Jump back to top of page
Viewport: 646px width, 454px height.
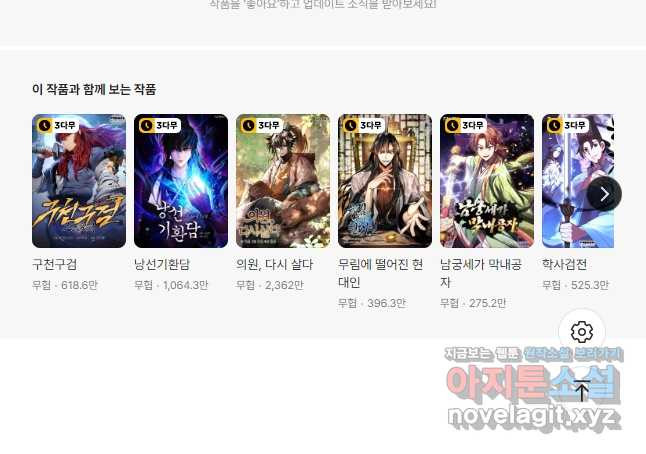click(582, 388)
